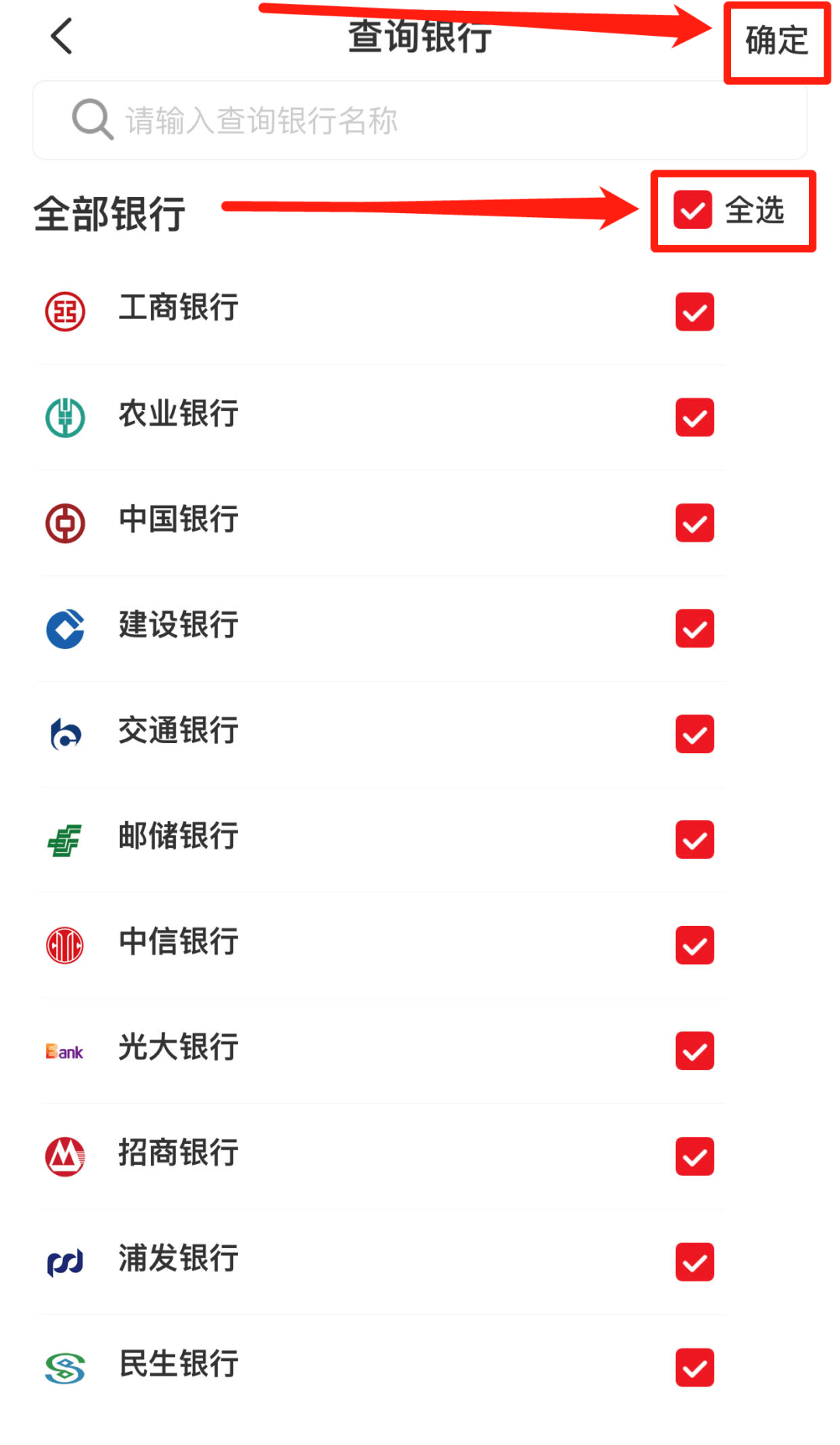The image size is (840, 1445).
Task: Uncheck the 工商银行 checkbox
Action: [x=695, y=312]
